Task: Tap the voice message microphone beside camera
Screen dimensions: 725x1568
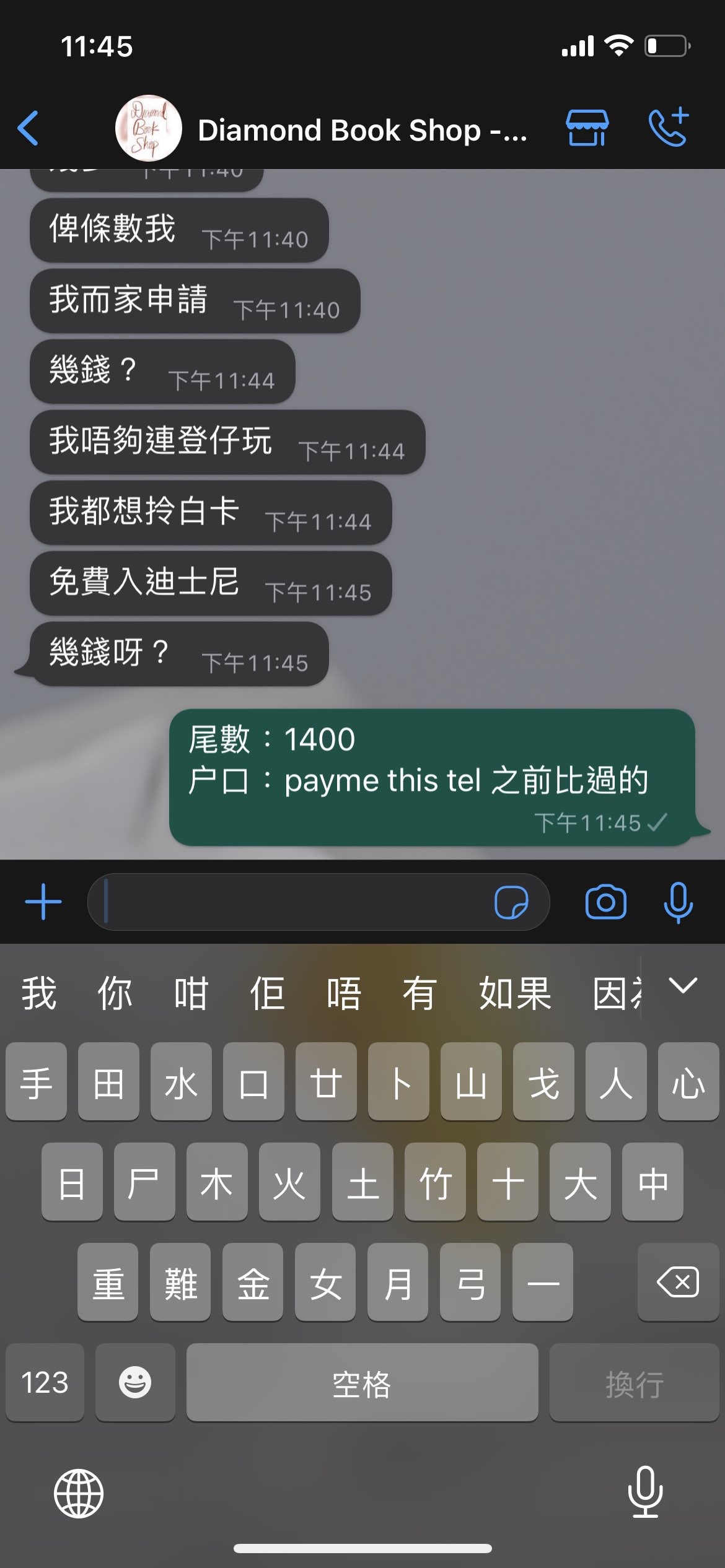Action: point(679,902)
